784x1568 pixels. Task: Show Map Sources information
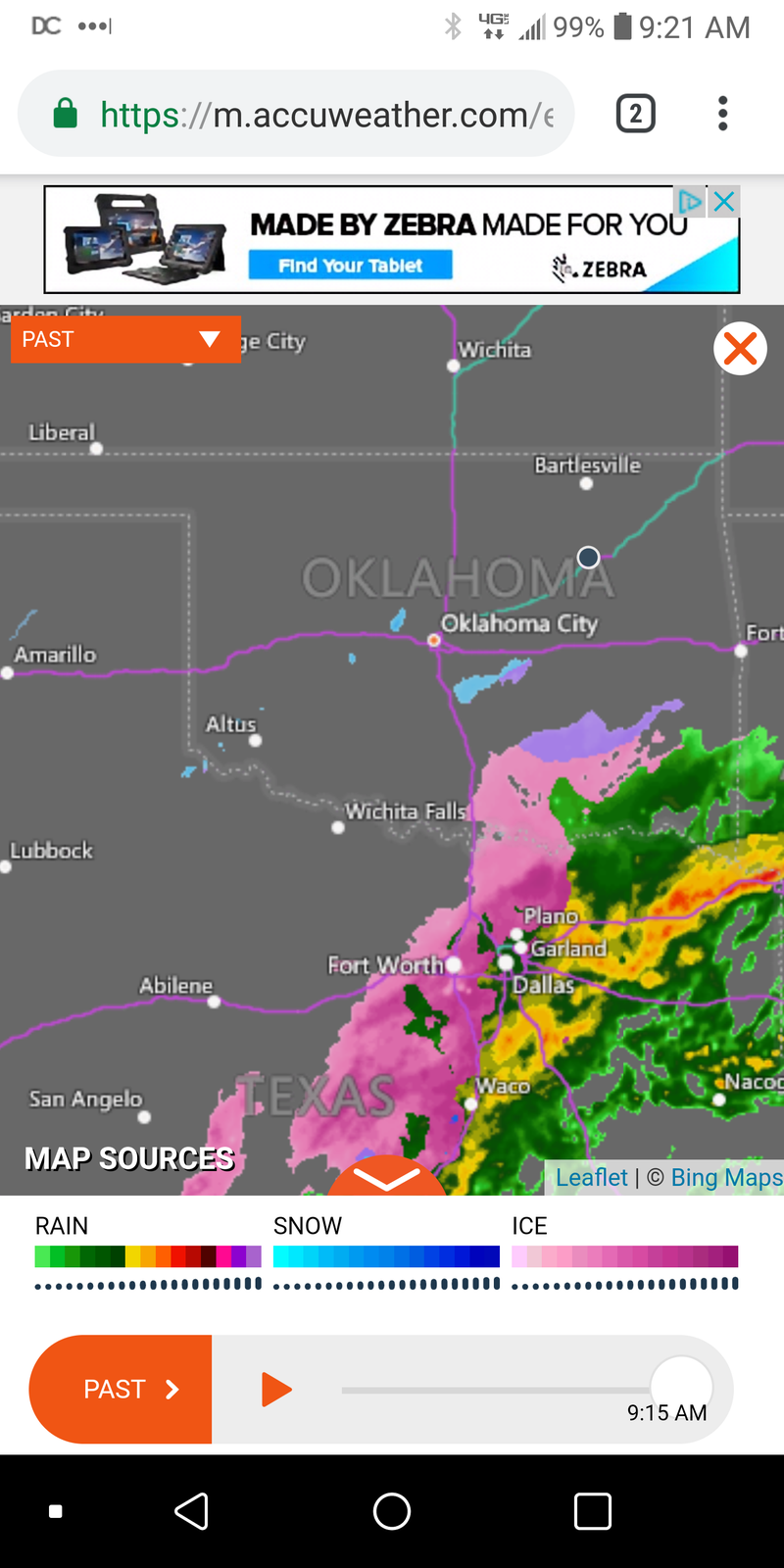pos(129,1158)
